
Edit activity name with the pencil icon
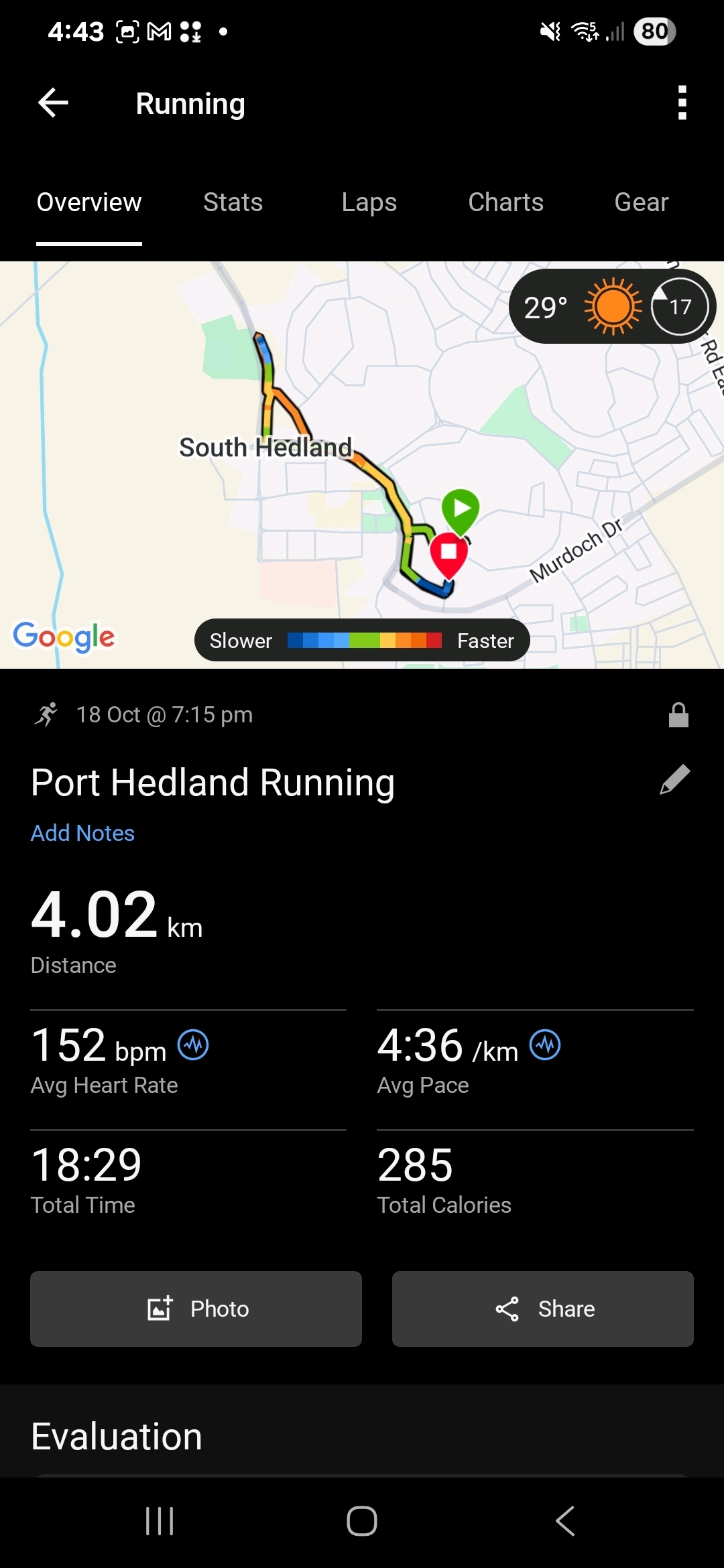674,780
